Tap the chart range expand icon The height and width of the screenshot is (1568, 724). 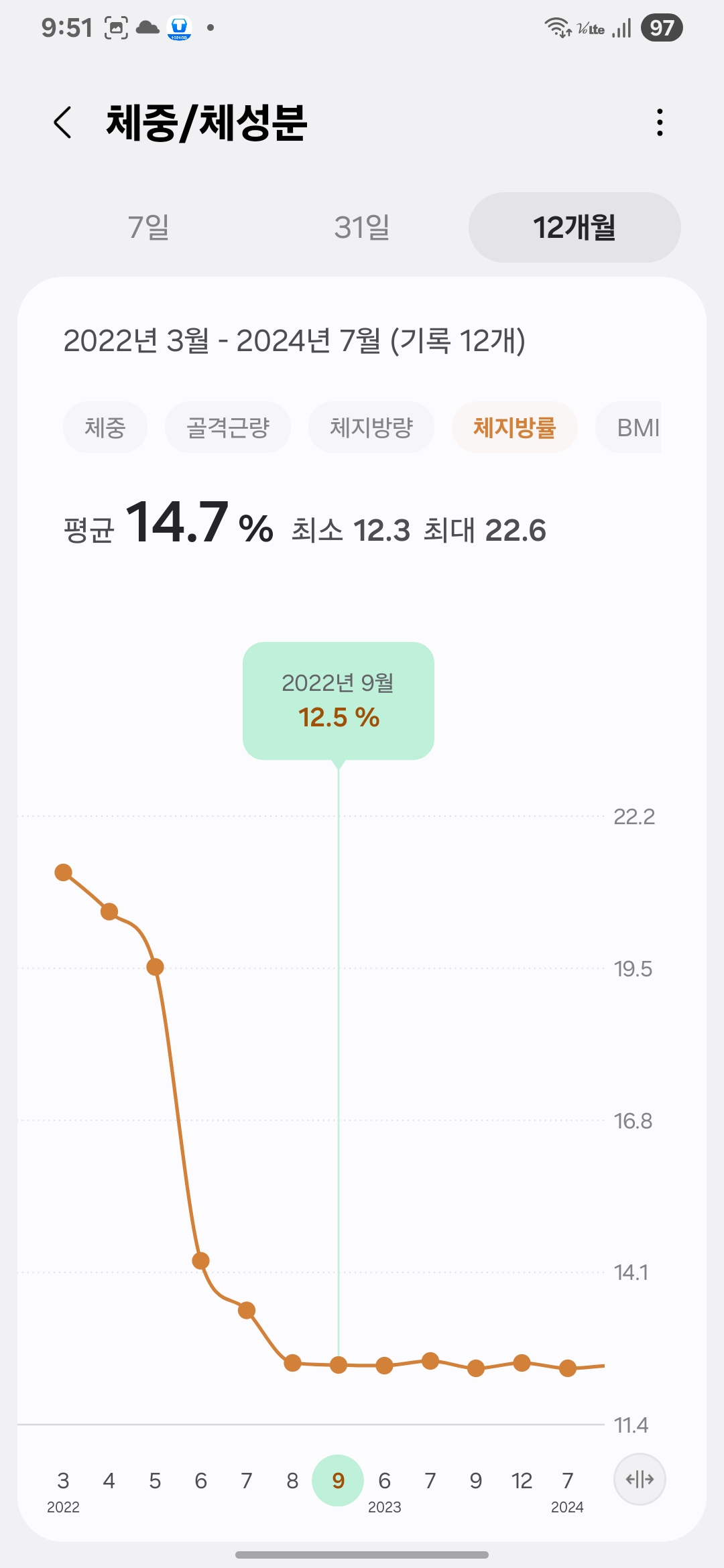640,1480
